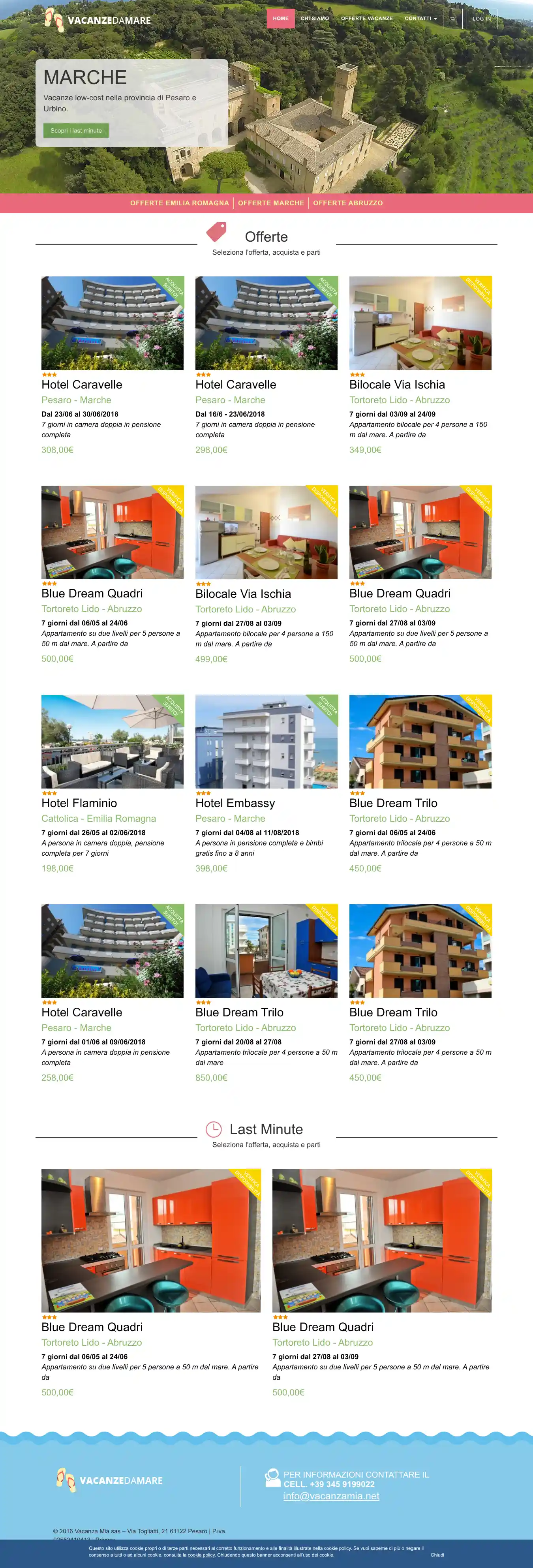533x1568 pixels.
Task: Open Blue Dream Trilo offer priced 850,00€
Action: pyautogui.click(x=239, y=1012)
